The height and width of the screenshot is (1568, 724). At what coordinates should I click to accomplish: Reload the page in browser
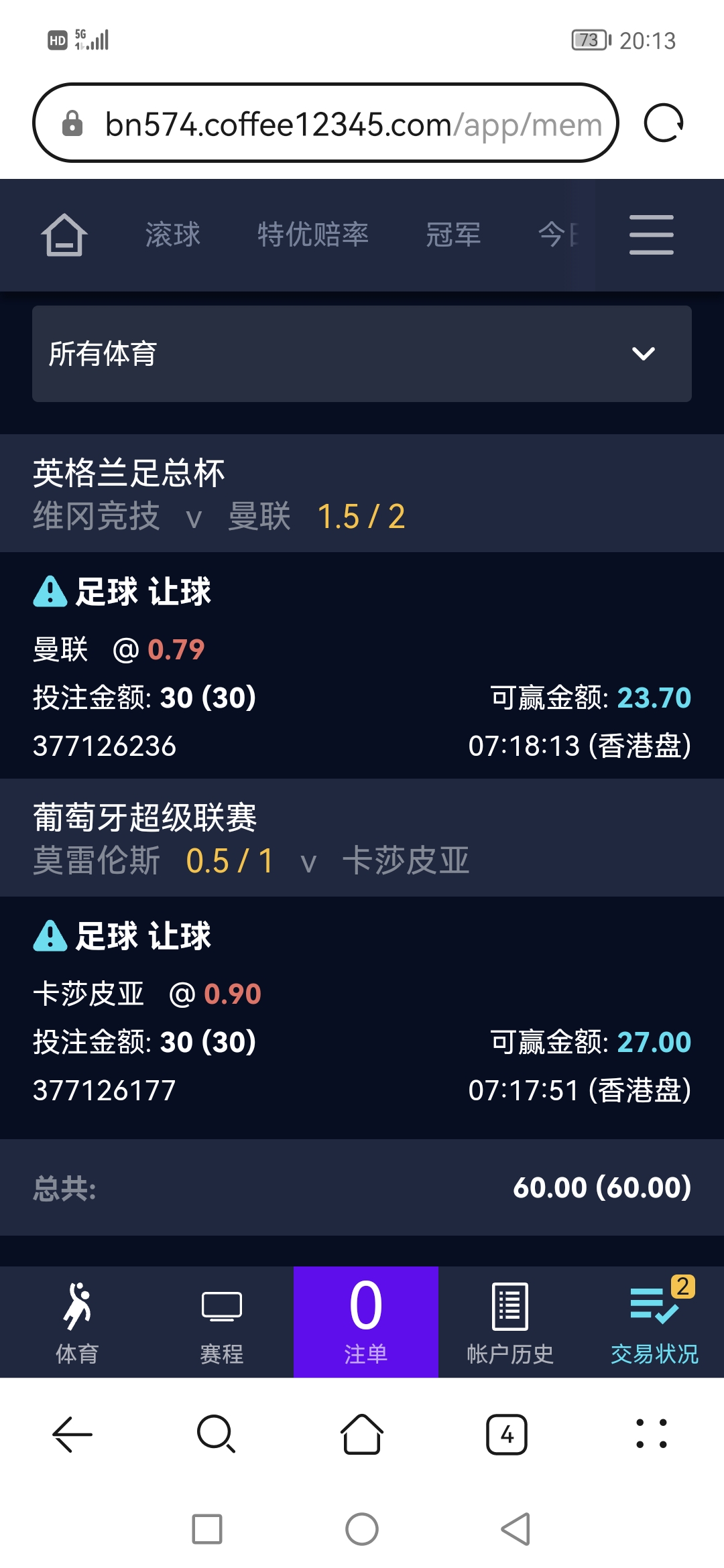click(663, 123)
